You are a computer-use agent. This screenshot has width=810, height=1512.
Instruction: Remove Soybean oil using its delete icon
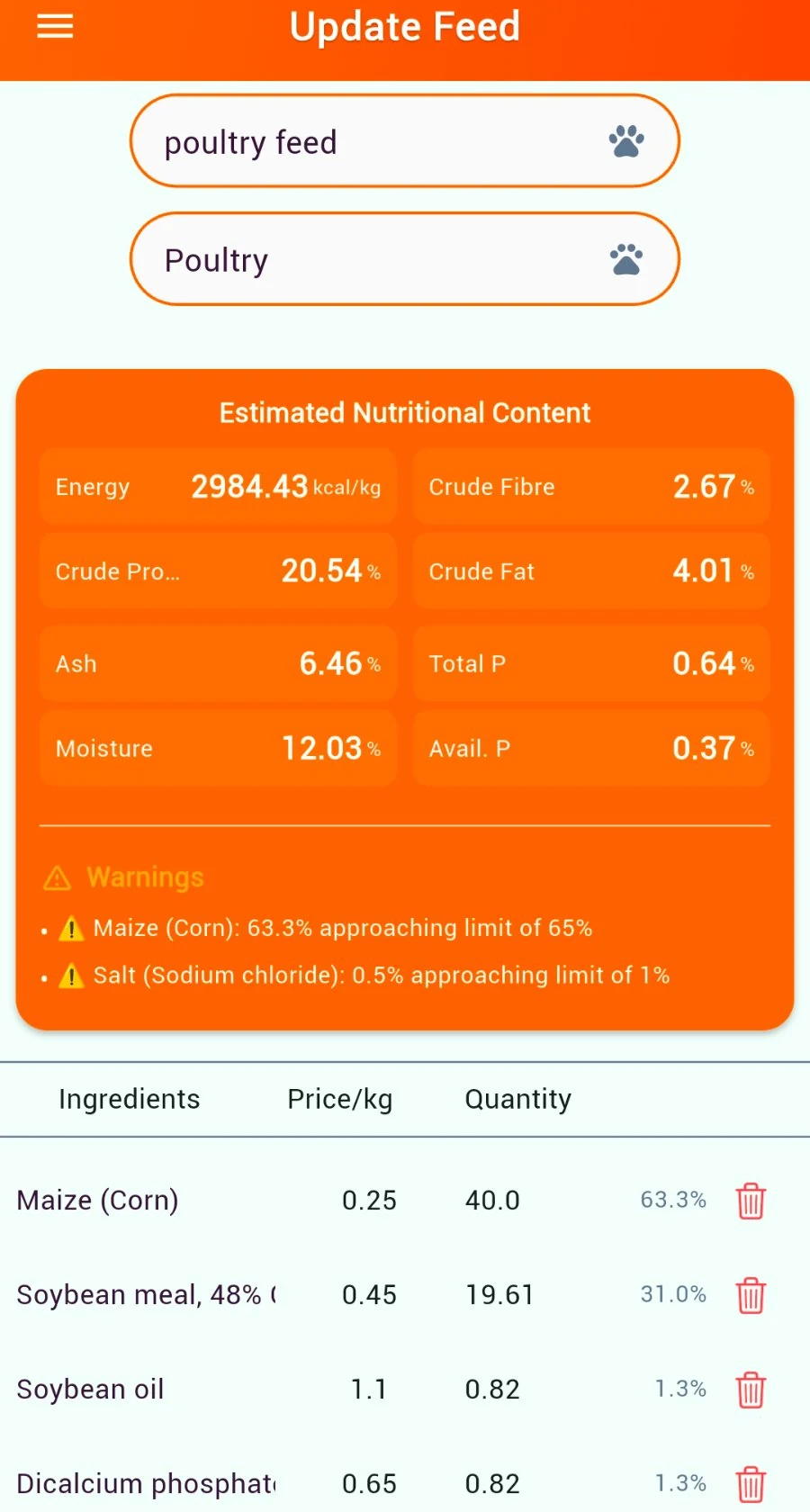click(x=751, y=1390)
